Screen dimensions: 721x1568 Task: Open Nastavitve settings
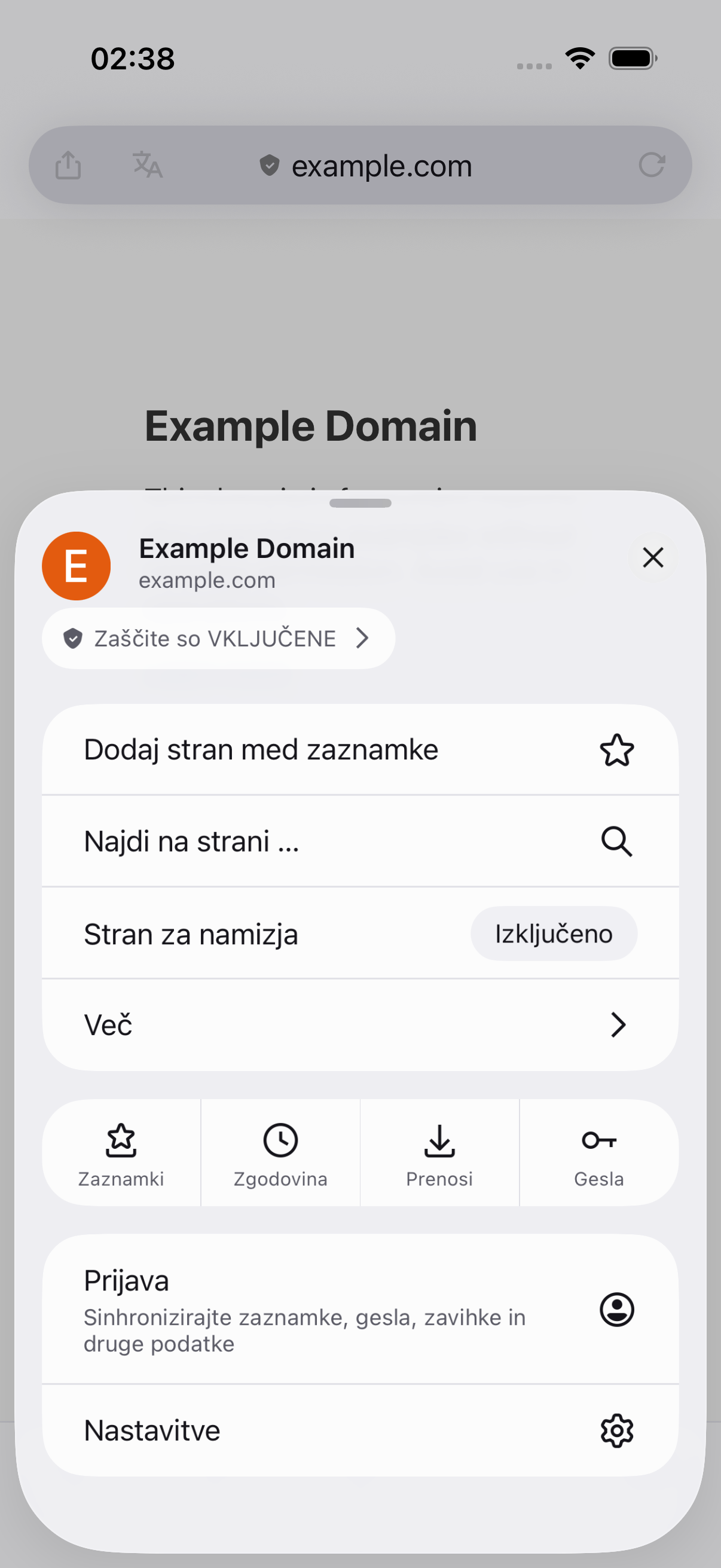[360, 1430]
